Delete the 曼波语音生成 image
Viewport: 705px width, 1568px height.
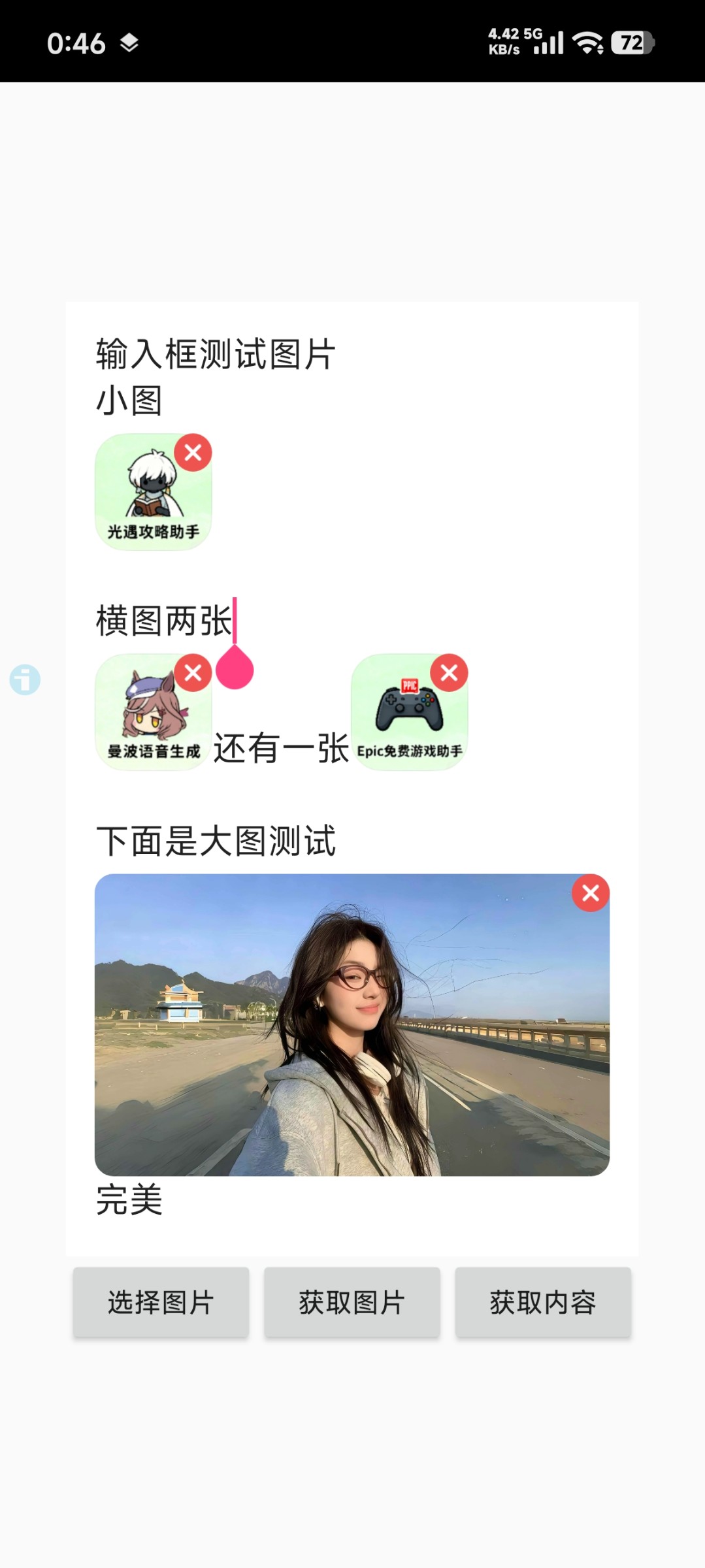(x=193, y=672)
